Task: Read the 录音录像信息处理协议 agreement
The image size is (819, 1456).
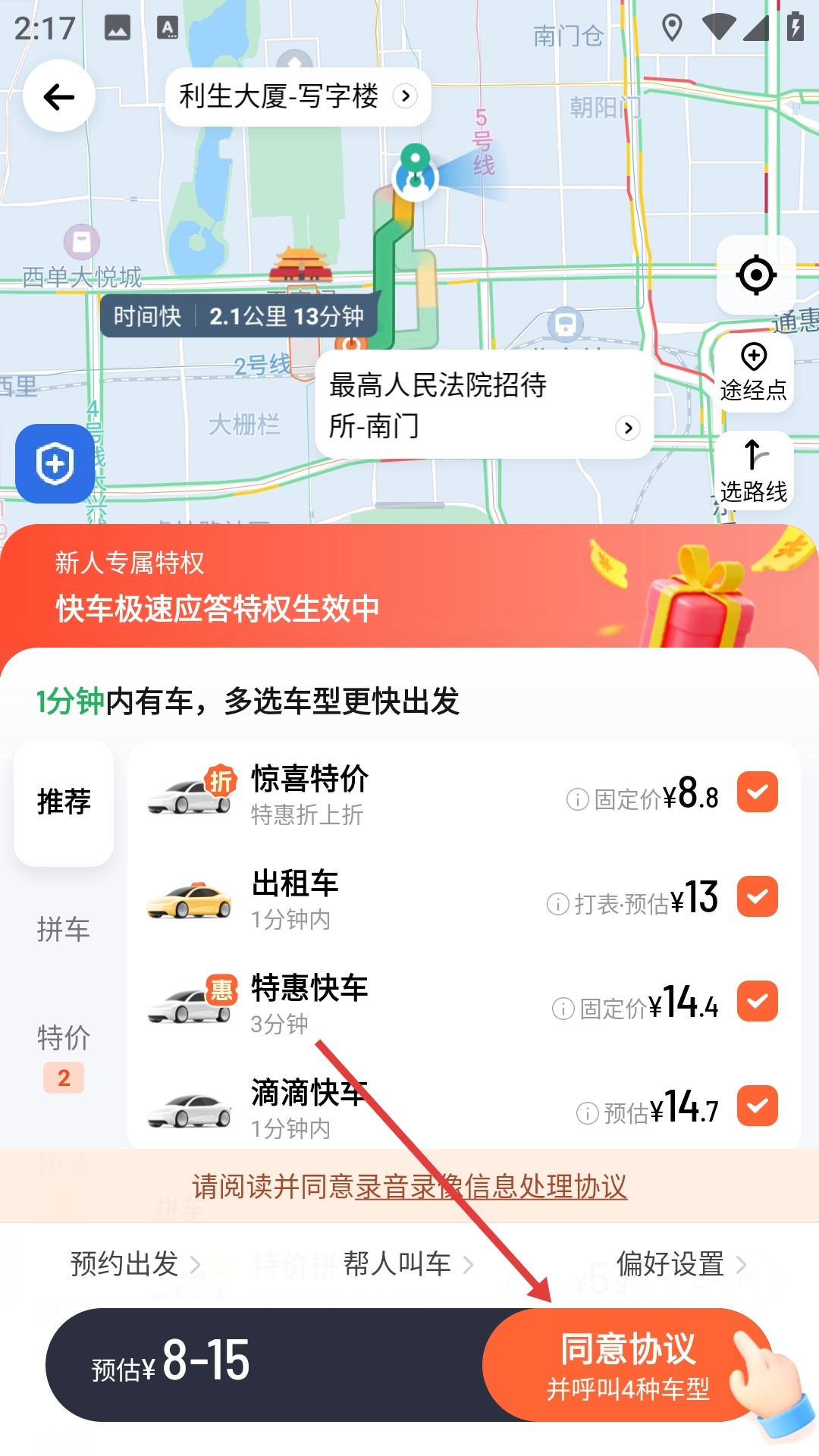Action: 491,1187
